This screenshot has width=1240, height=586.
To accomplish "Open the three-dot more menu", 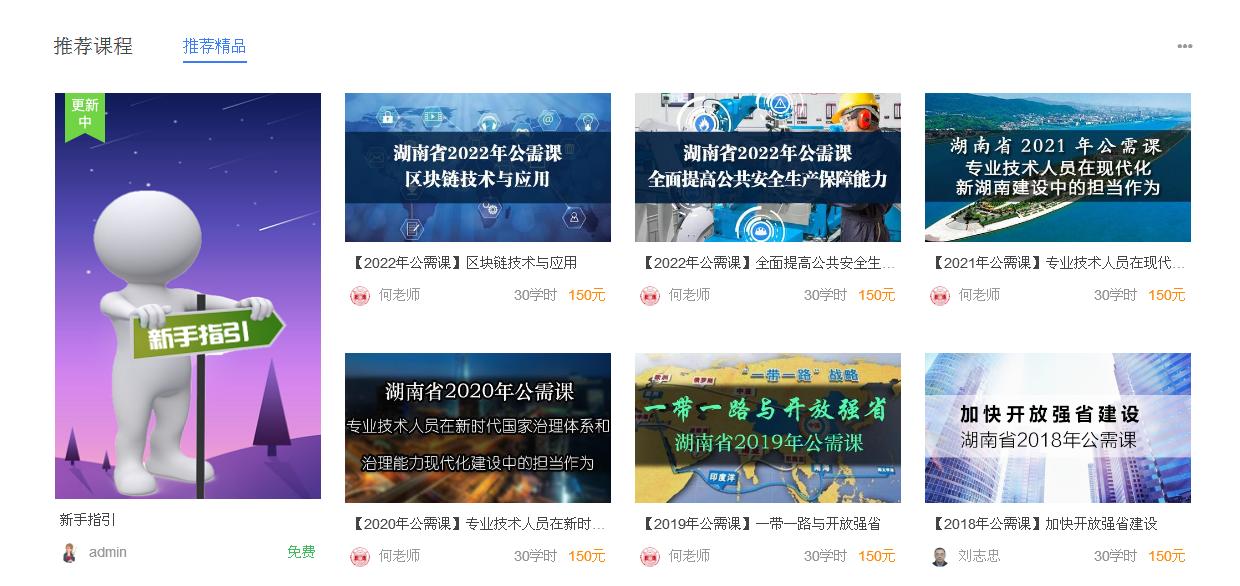I will (x=1184, y=46).
